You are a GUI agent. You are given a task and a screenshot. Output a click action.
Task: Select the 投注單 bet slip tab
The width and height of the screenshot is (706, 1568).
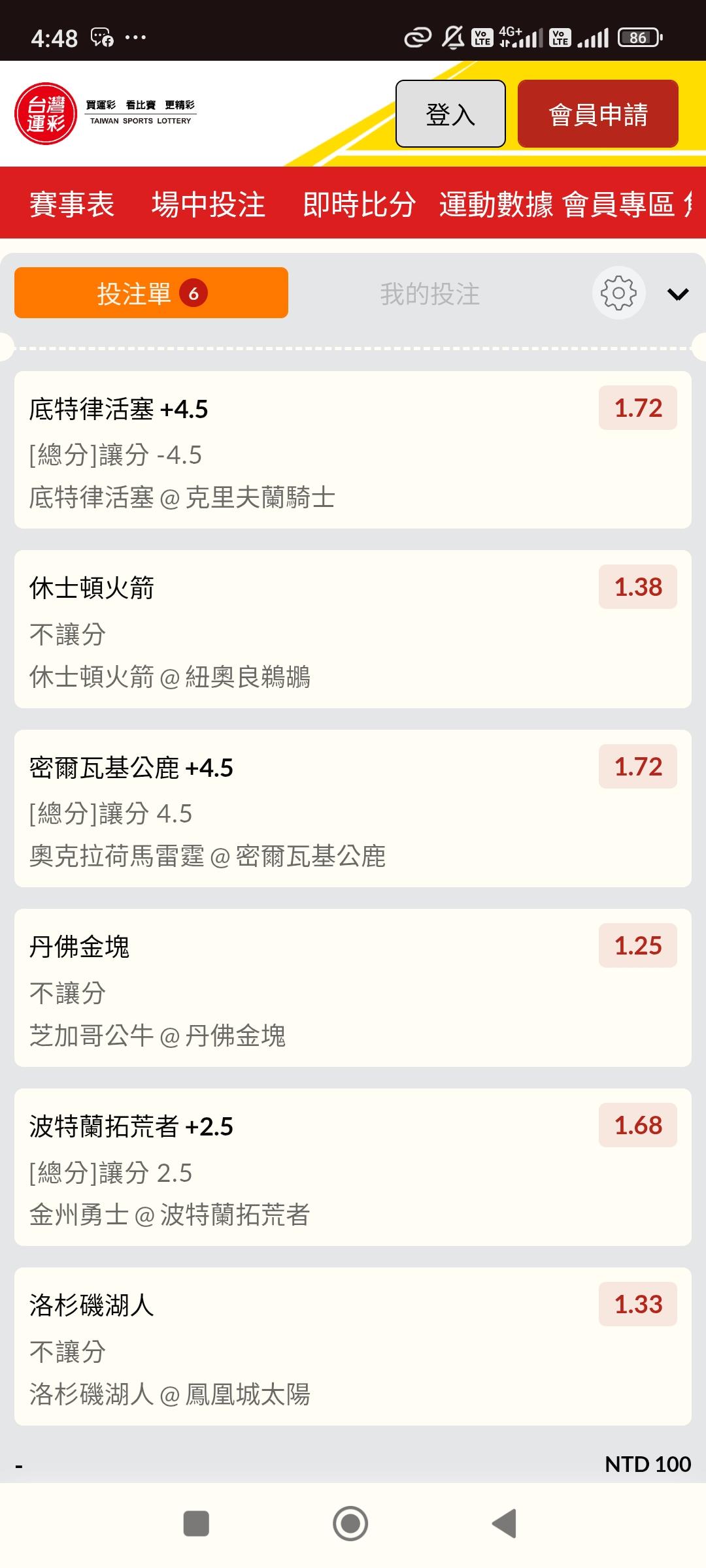pos(151,293)
